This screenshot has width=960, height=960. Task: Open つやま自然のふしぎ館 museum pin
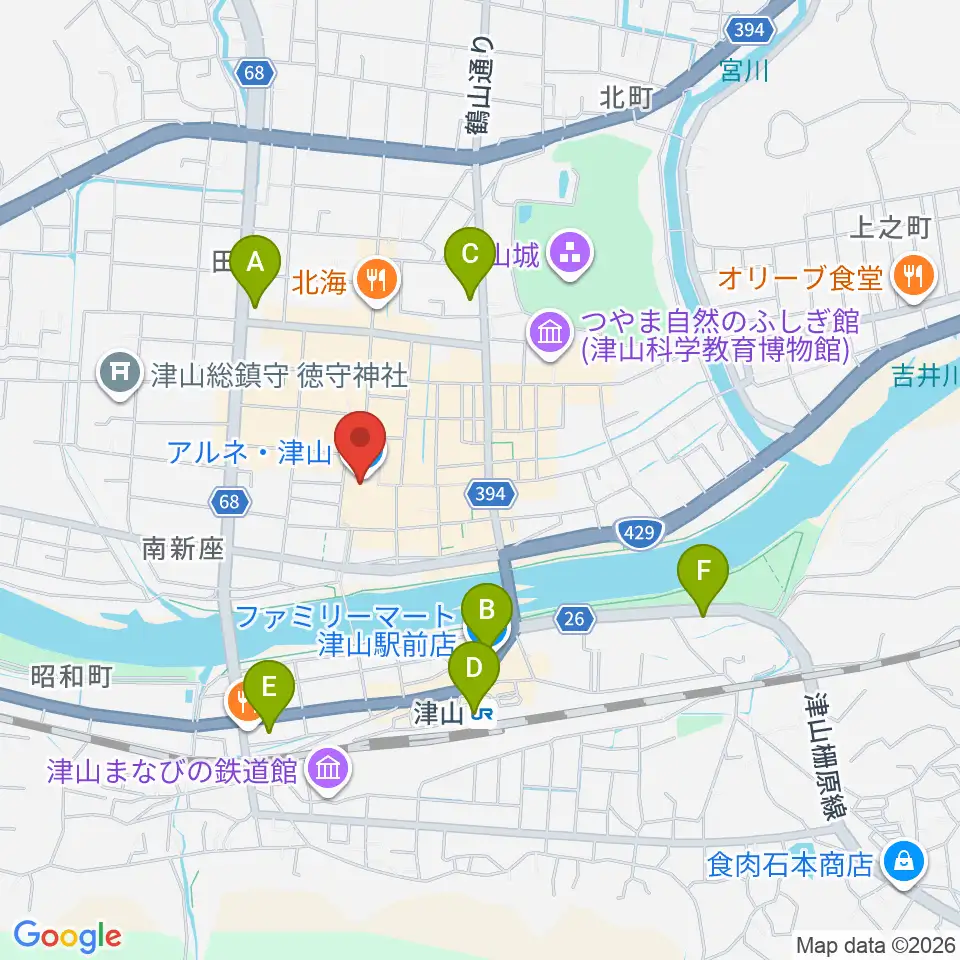pyautogui.click(x=550, y=336)
